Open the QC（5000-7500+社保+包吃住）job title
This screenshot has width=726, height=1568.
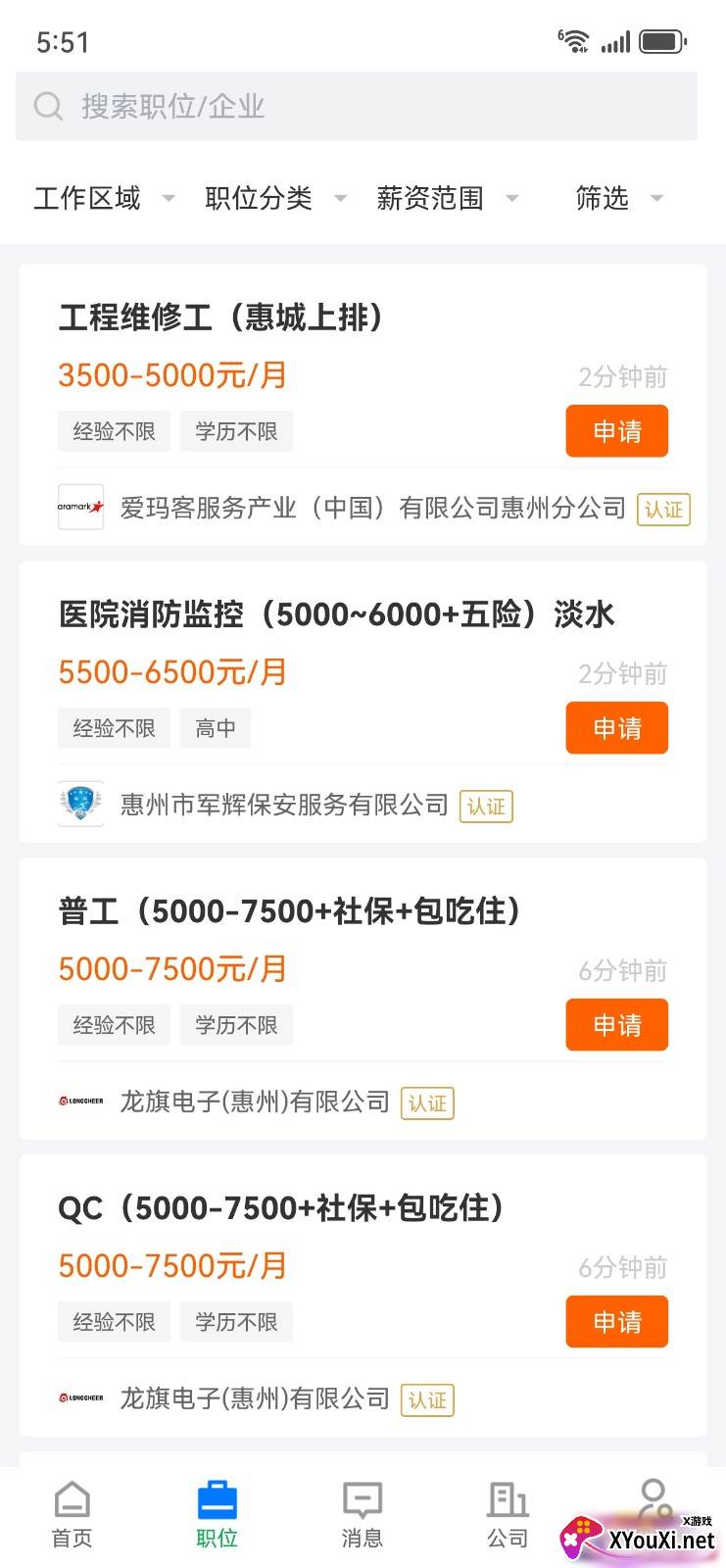point(281,1208)
